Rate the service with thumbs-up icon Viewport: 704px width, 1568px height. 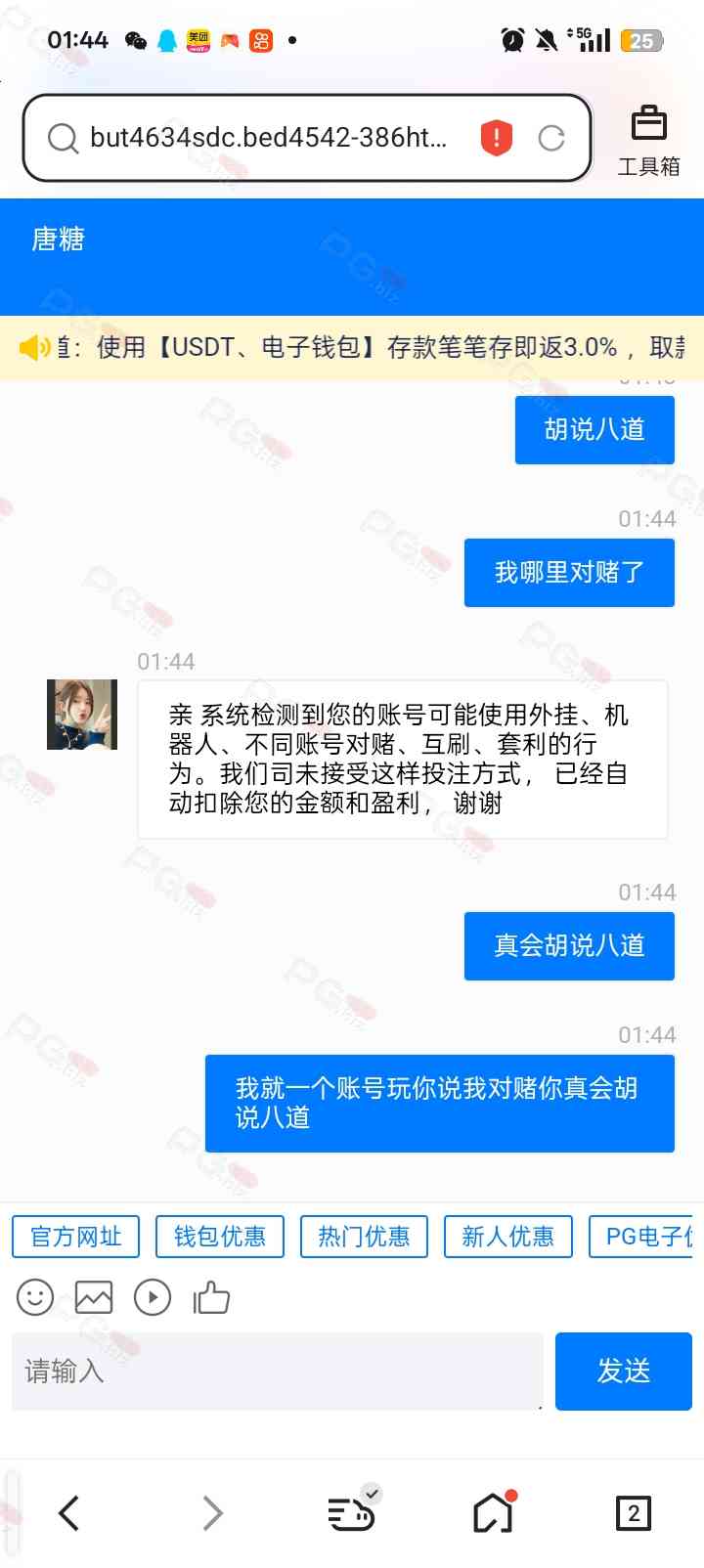click(x=211, y=1297)
